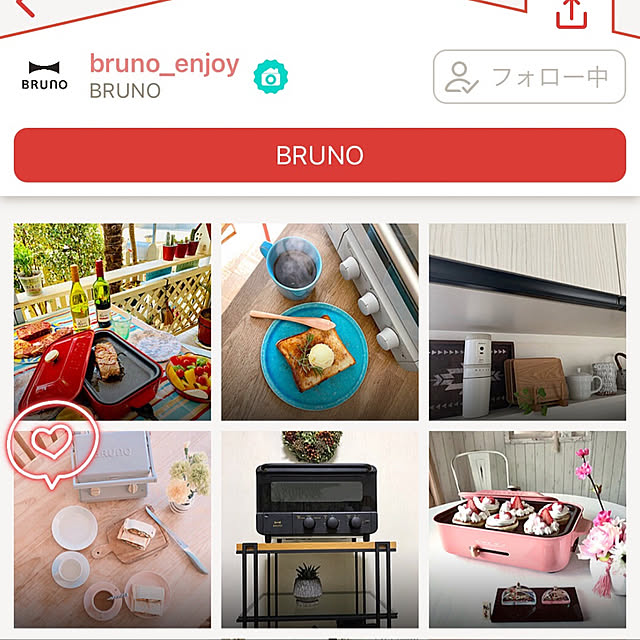Image resolution: width=640 pixels, height=640 pixels.
Task: View the black toaster oven photo
Action: pyautogui.click(x=319, y=530)
